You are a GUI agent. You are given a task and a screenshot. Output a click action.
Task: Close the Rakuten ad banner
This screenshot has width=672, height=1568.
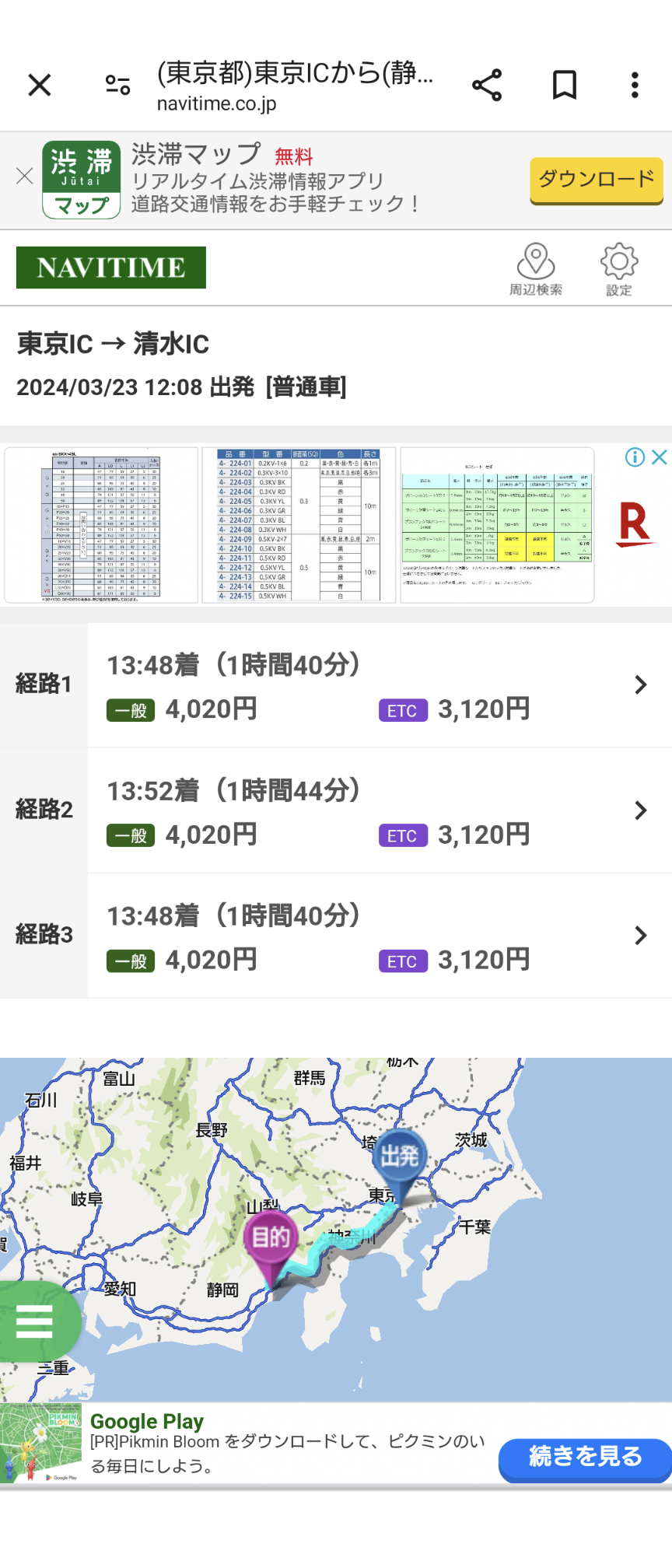coord(660,457)
